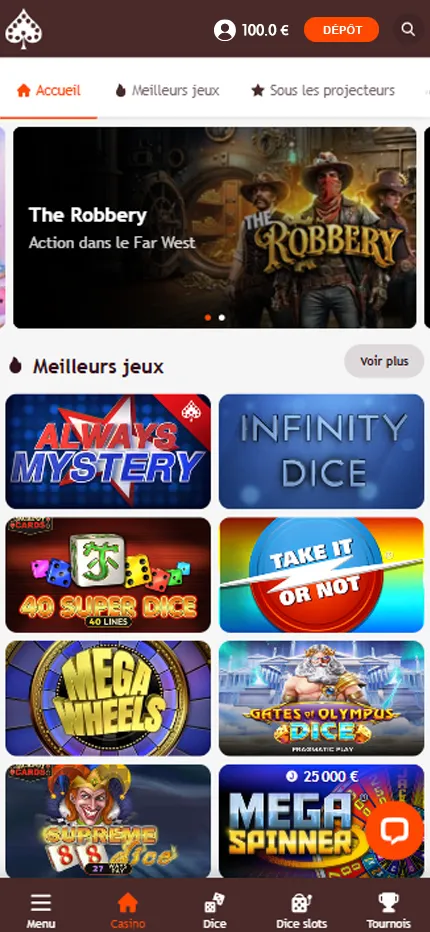Viewport: 430px width, 932px height.
Task: Open the Menu in bottom bar
Action: coord(40,909)
